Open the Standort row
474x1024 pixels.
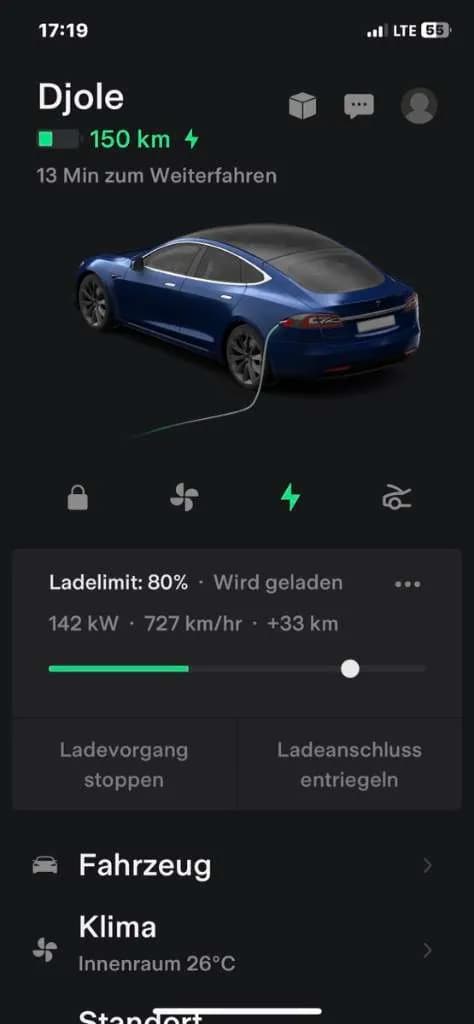(x=237, y=1014)
